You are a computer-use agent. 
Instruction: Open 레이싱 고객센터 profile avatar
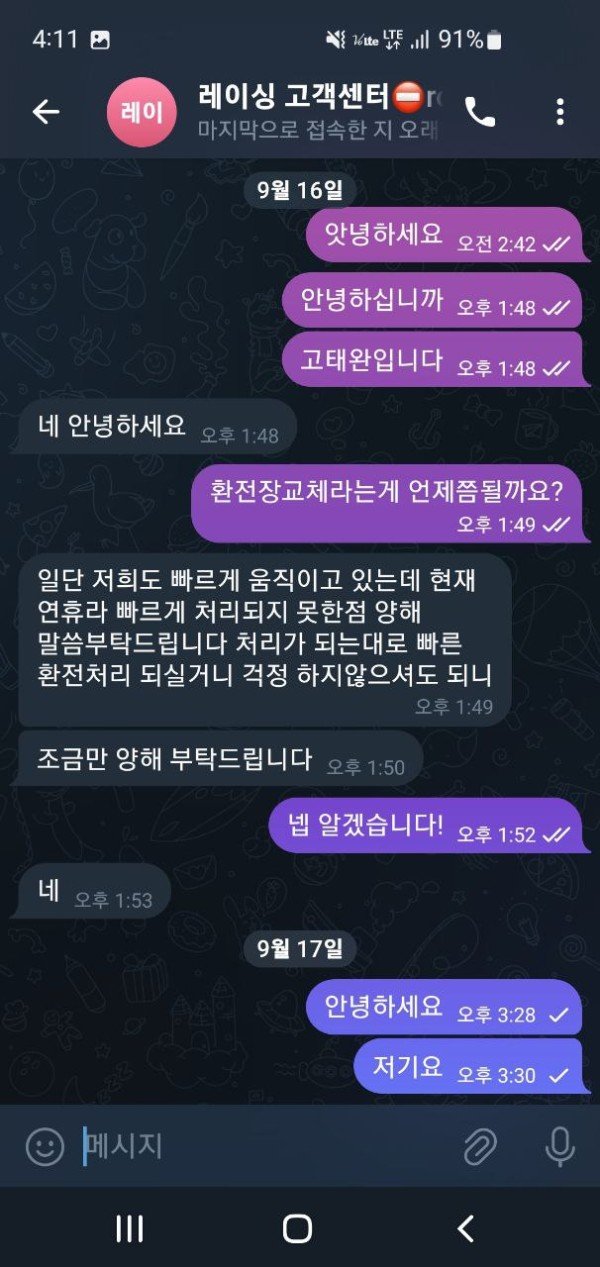[141, 112]
